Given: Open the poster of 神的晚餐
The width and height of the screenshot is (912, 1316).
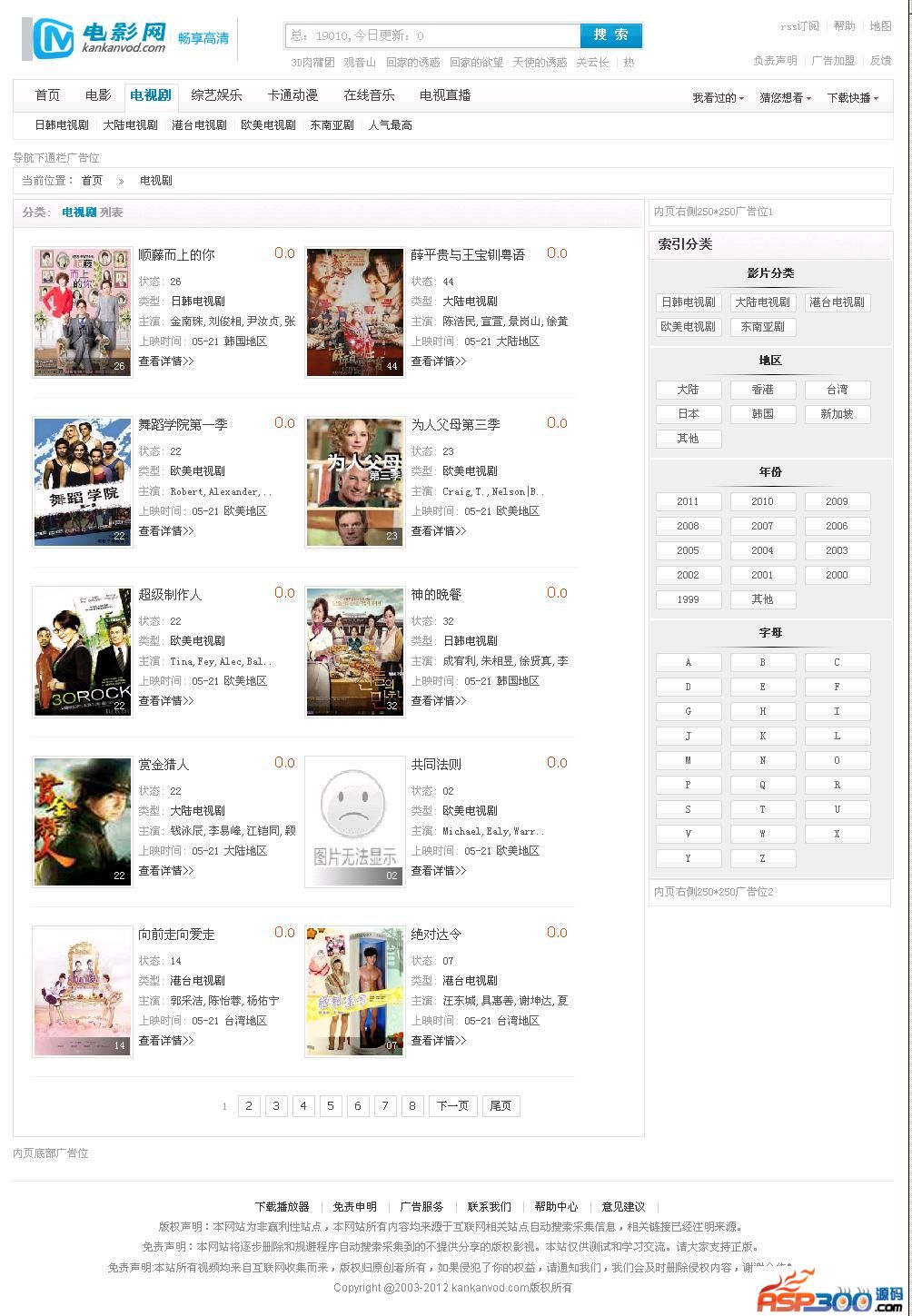Looking at the screenshot, I should click(x=354, y=651).
